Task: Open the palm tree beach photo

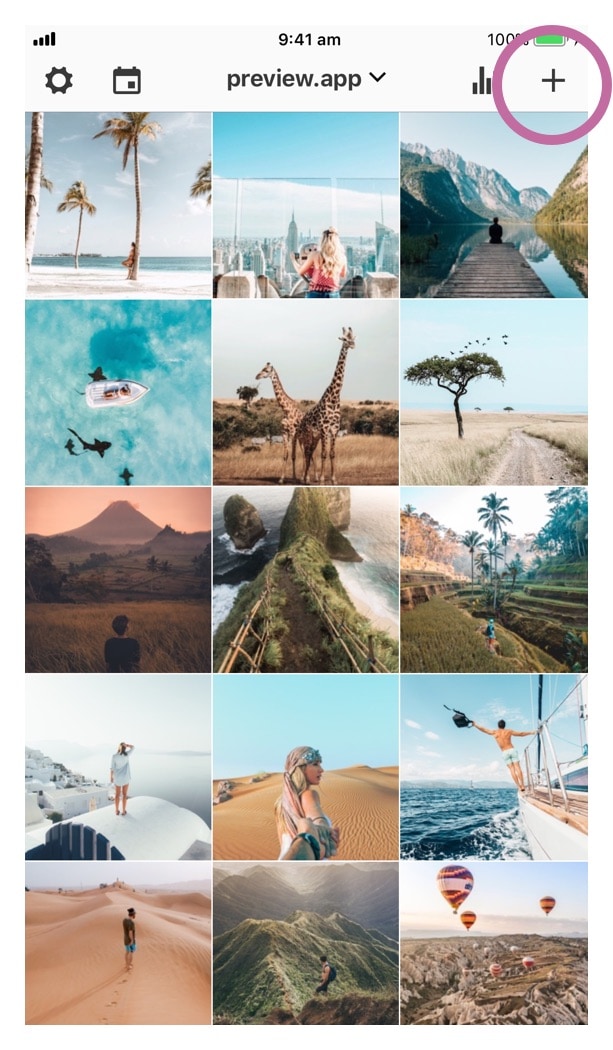Action: 118,205
